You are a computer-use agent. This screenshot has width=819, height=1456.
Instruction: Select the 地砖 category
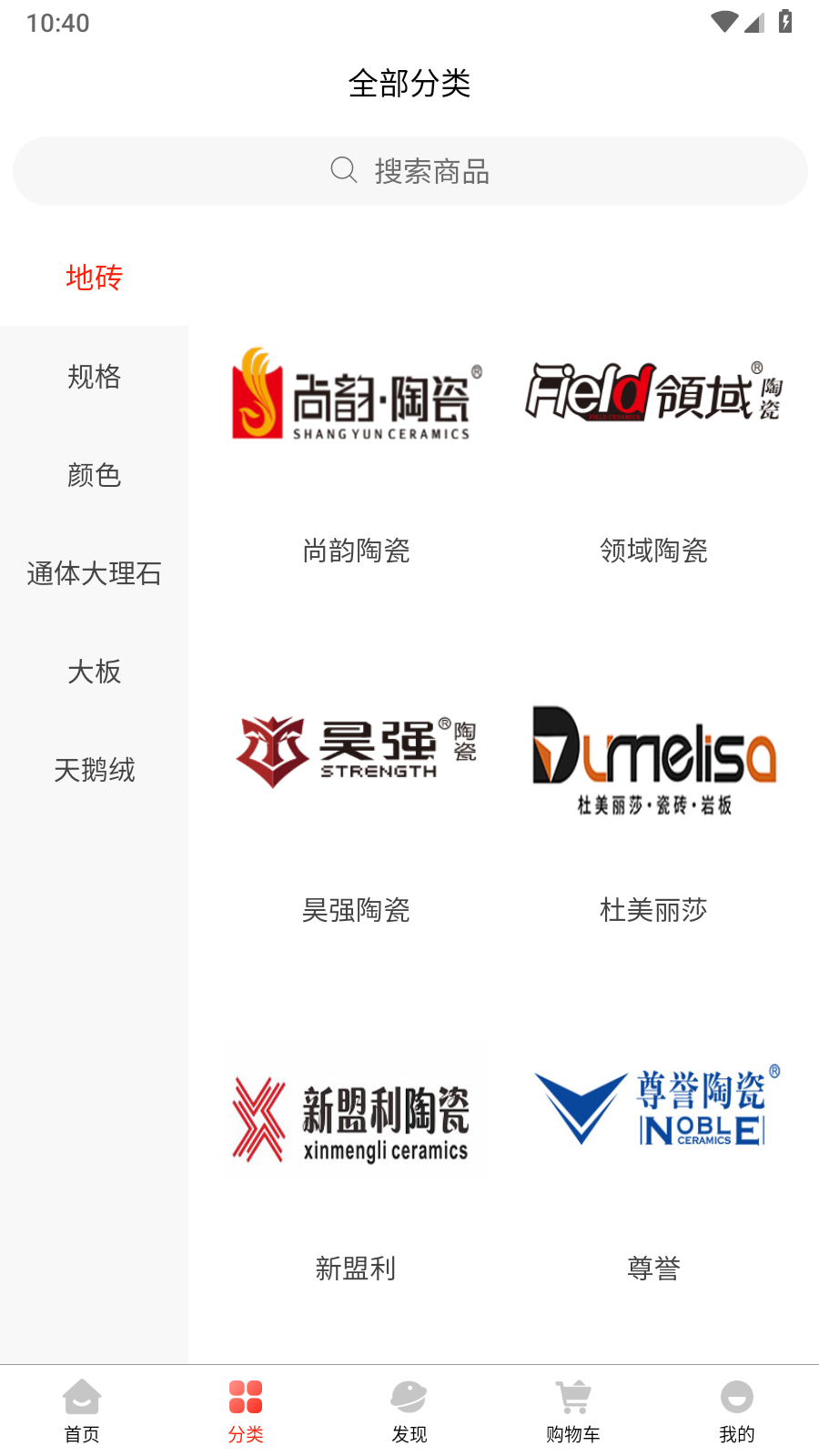[94, 277]
